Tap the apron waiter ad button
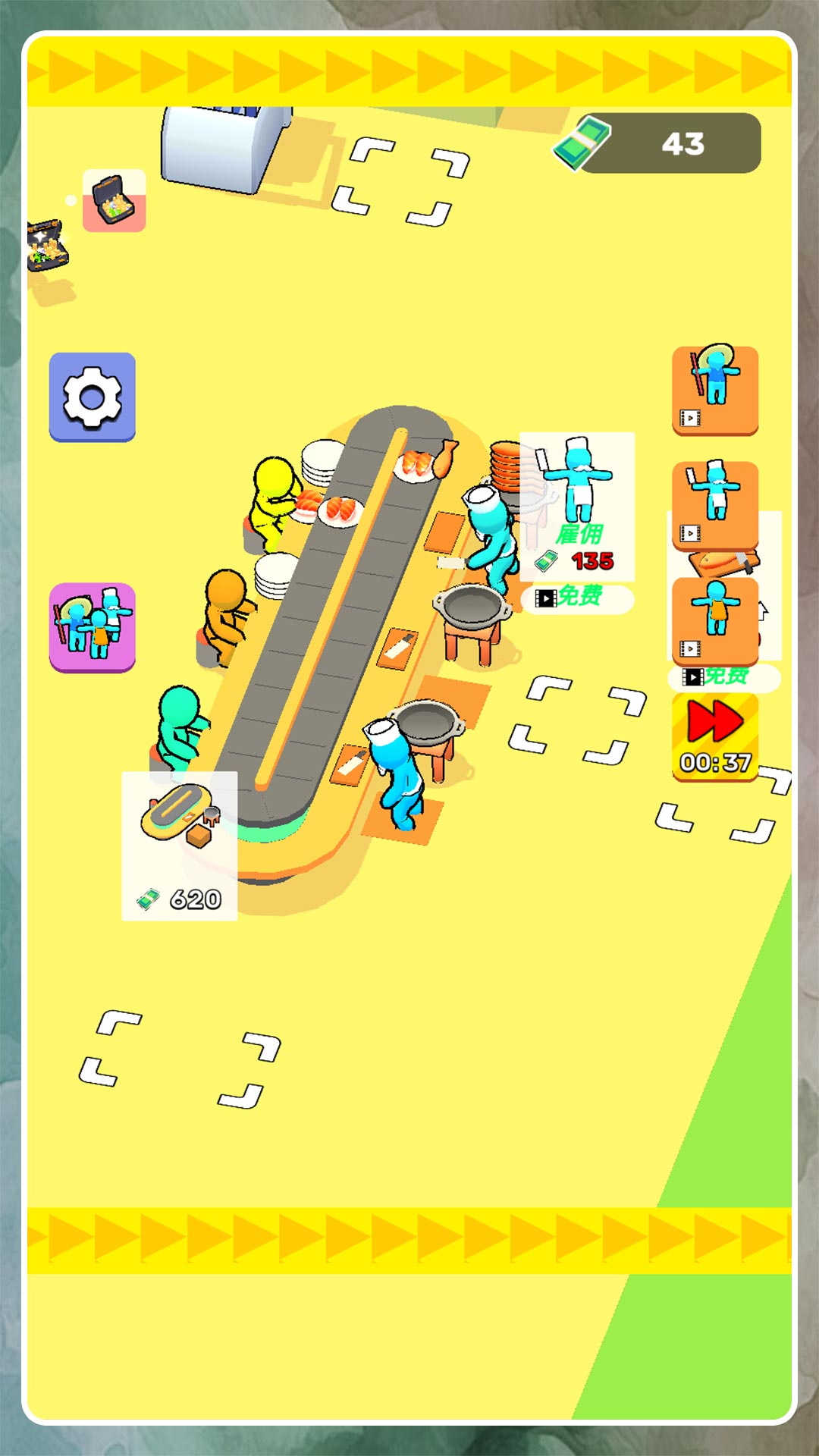The height and width of the screenshot is (1456, 819). (x=715, y=621)
